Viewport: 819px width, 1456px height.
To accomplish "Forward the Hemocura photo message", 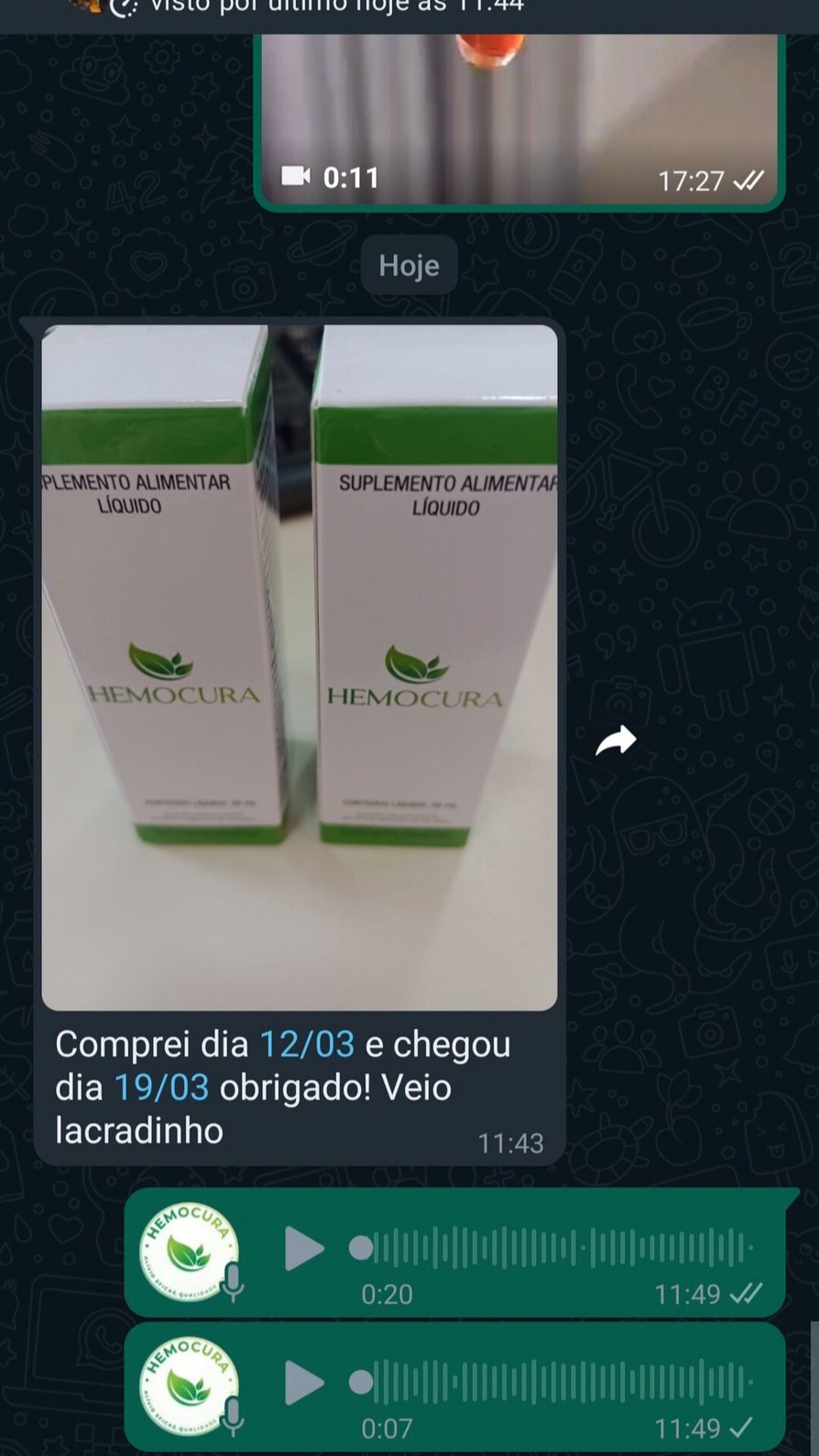I will pyautogui.click(x=616, y=740).
